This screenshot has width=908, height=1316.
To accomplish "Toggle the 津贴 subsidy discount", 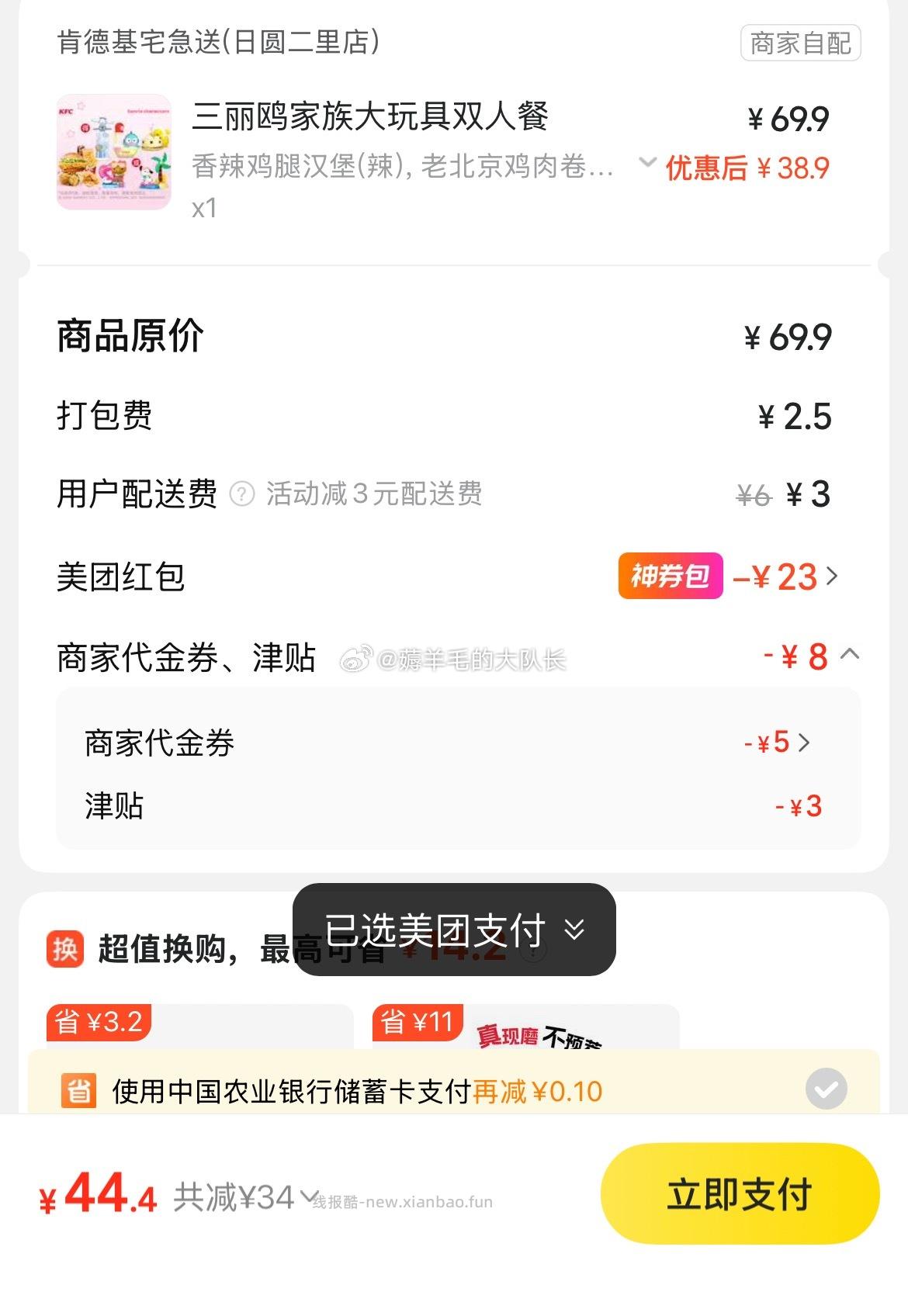I will [799, 807].
